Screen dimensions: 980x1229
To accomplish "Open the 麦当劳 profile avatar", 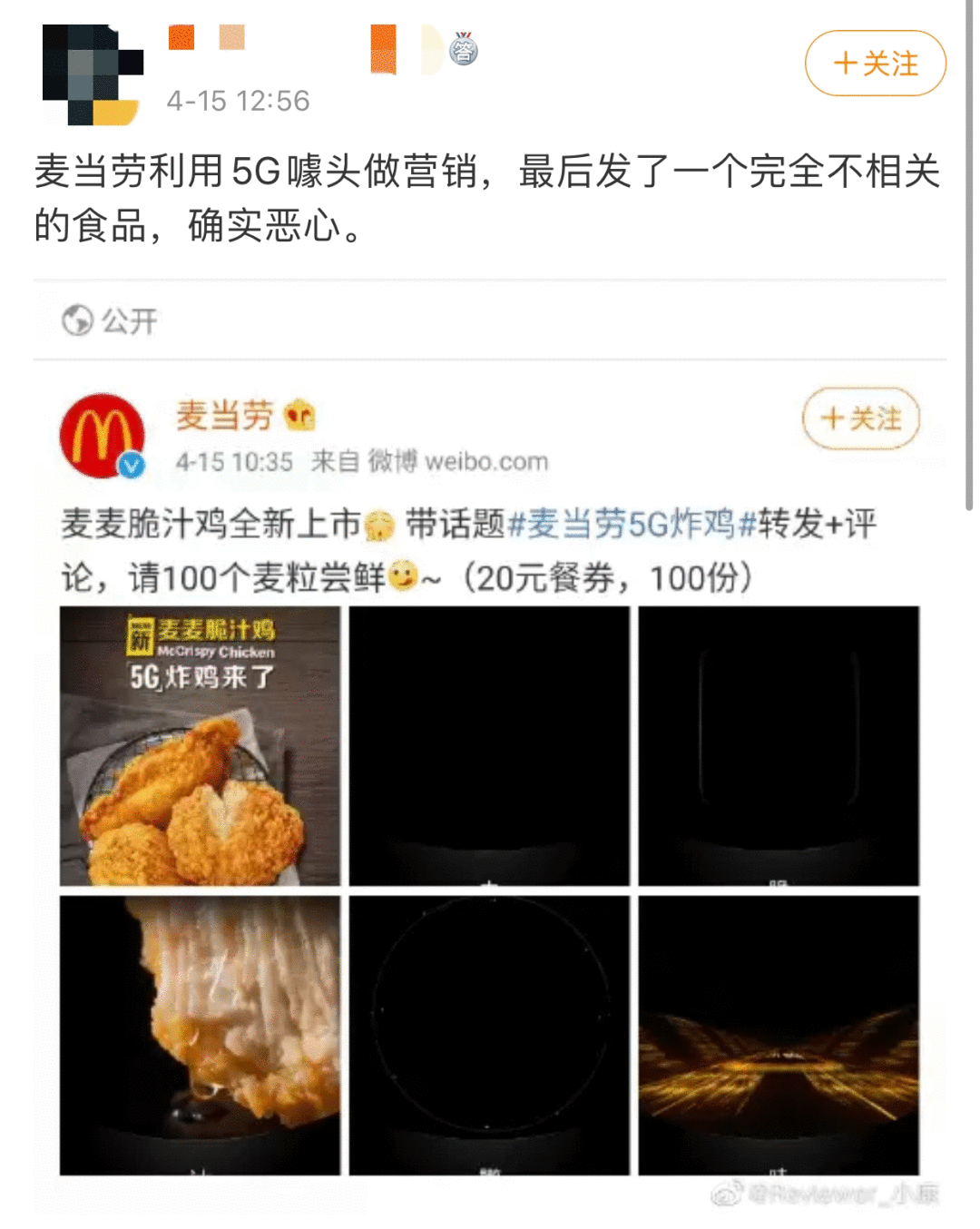I will pyautogui.click(x=102, y=437).
